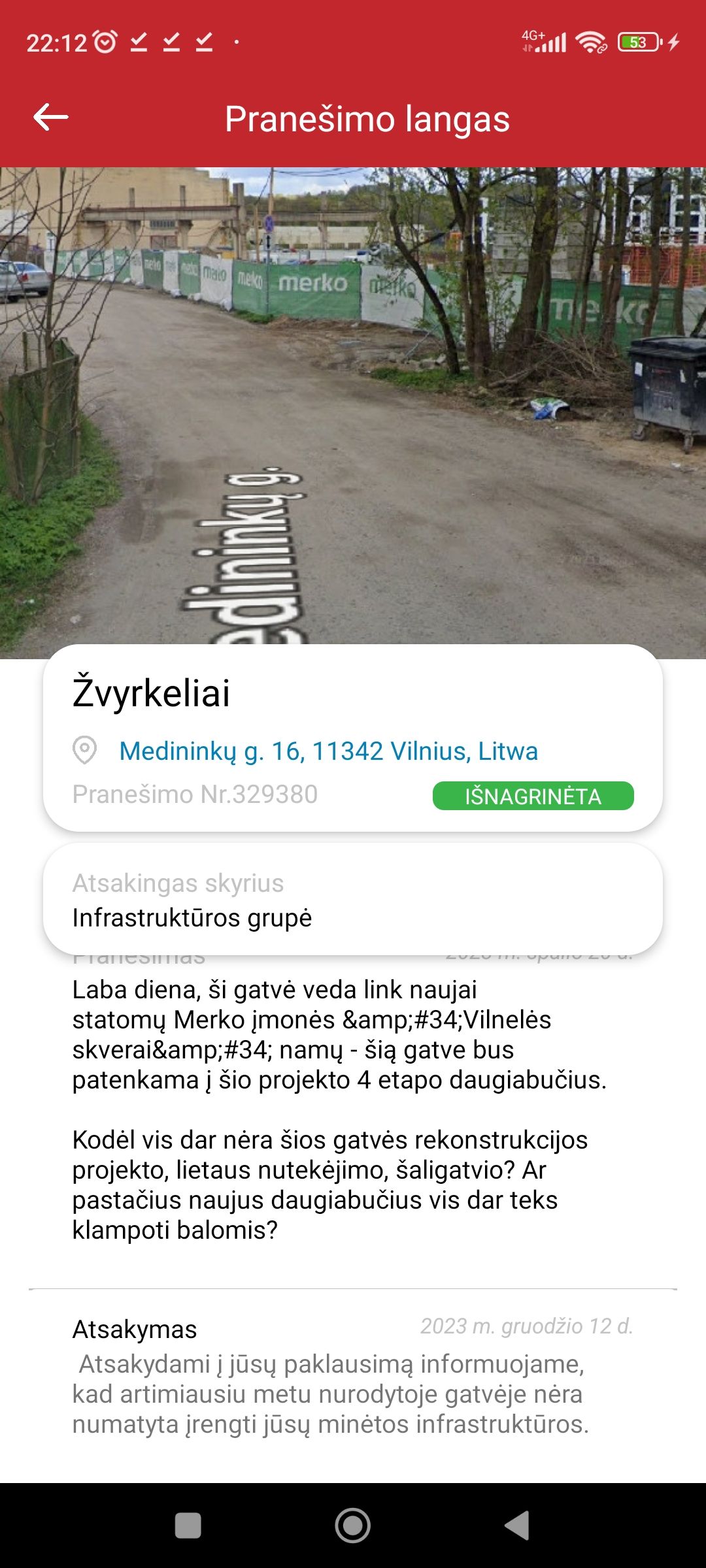Open recent apps from the navigation bar
The width and height of the screenshot is (706, 1568).
coord(188,1526)
